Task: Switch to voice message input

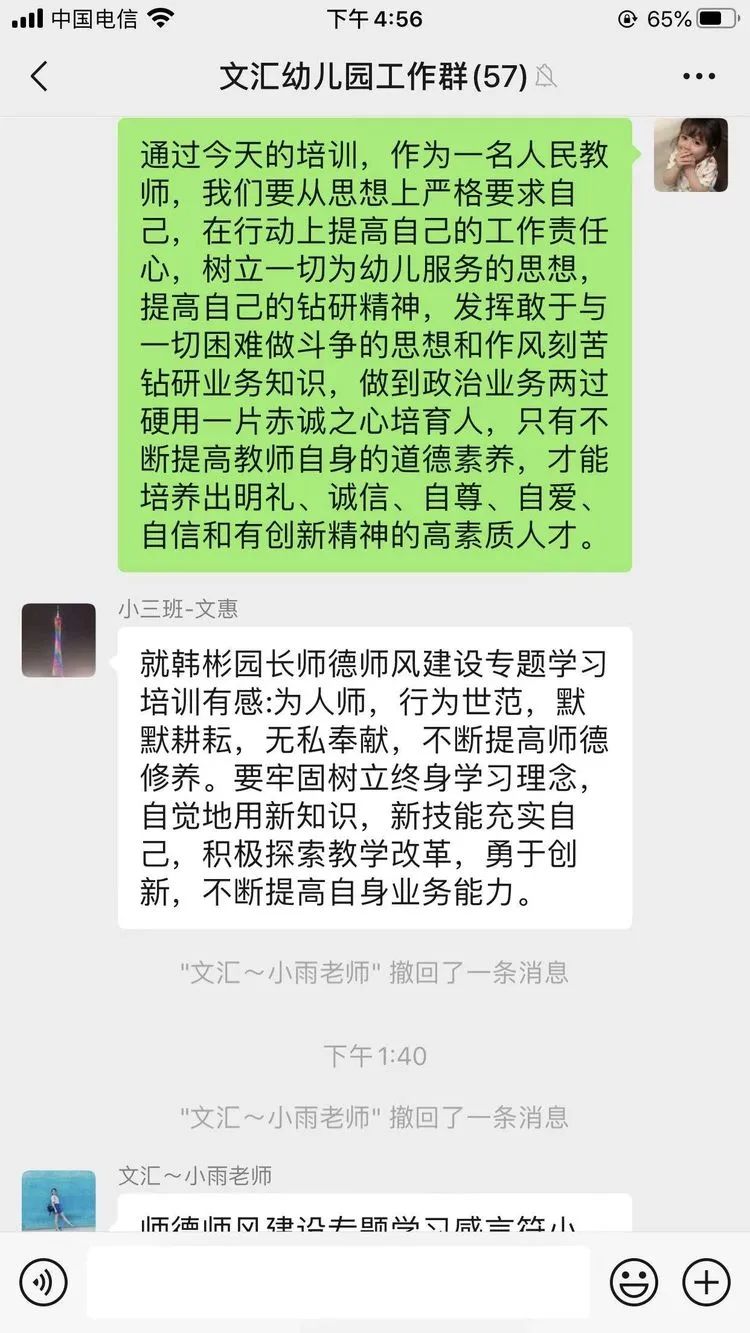Action: point(43,1281)
